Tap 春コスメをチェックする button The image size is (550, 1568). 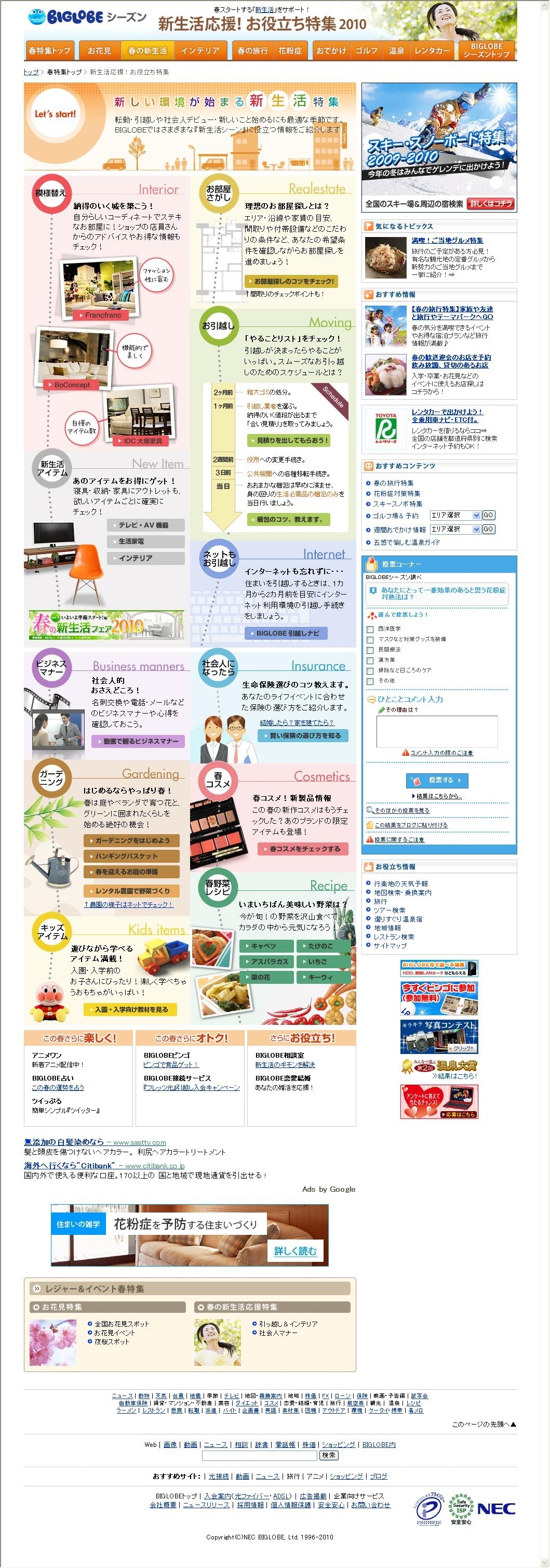pyautogui.click(x=302, y=849)
